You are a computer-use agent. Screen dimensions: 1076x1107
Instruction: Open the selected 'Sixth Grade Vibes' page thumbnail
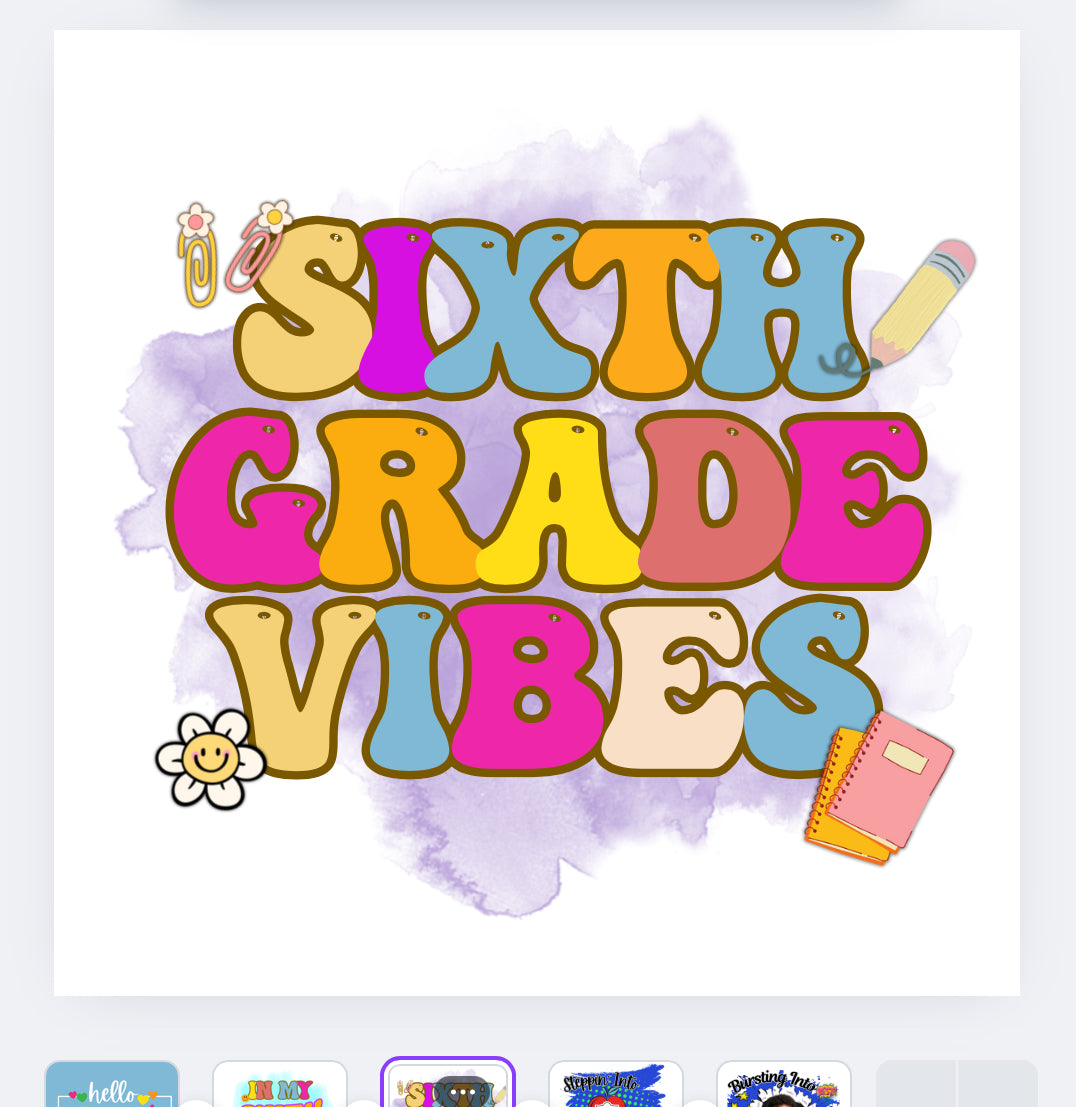point(448,1085)
